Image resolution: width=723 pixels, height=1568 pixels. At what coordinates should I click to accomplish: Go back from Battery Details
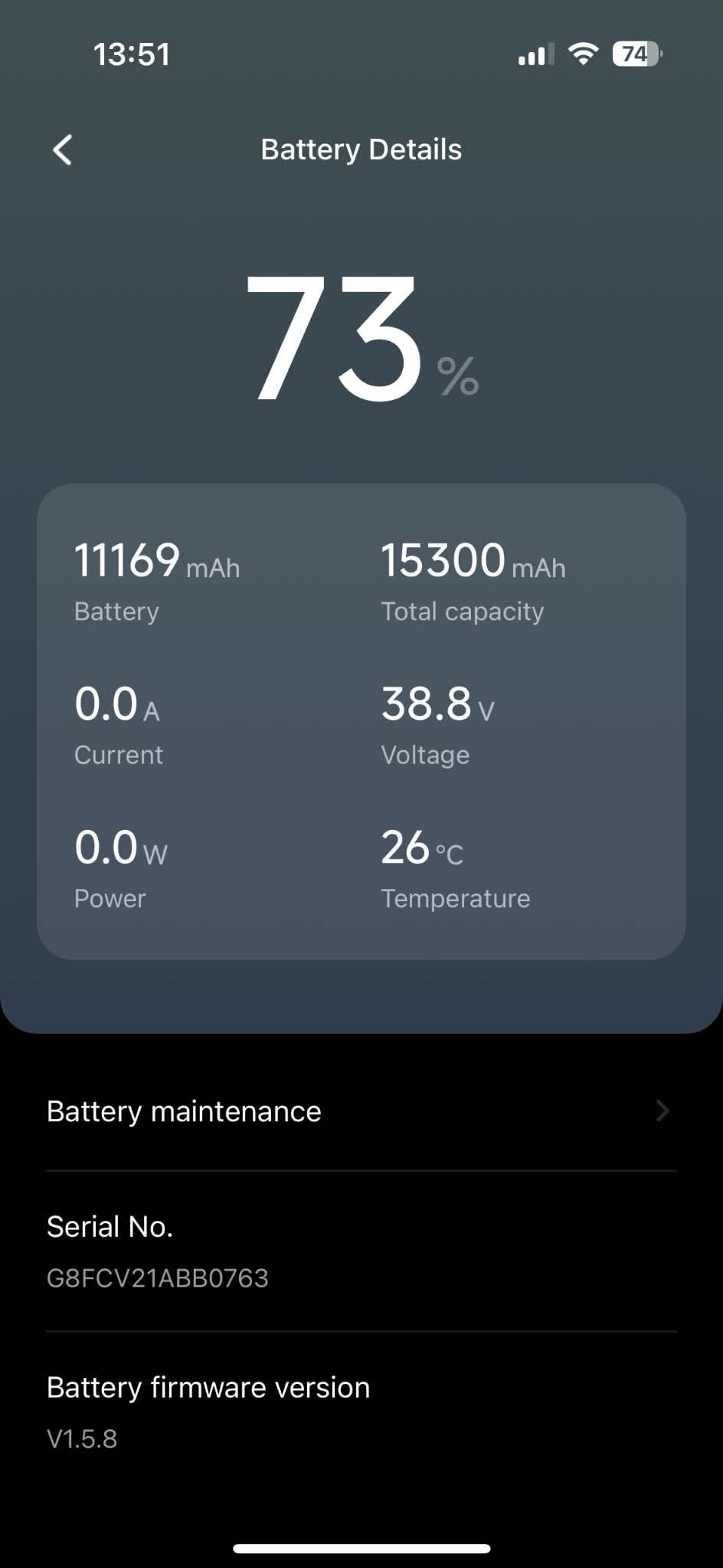63,149
